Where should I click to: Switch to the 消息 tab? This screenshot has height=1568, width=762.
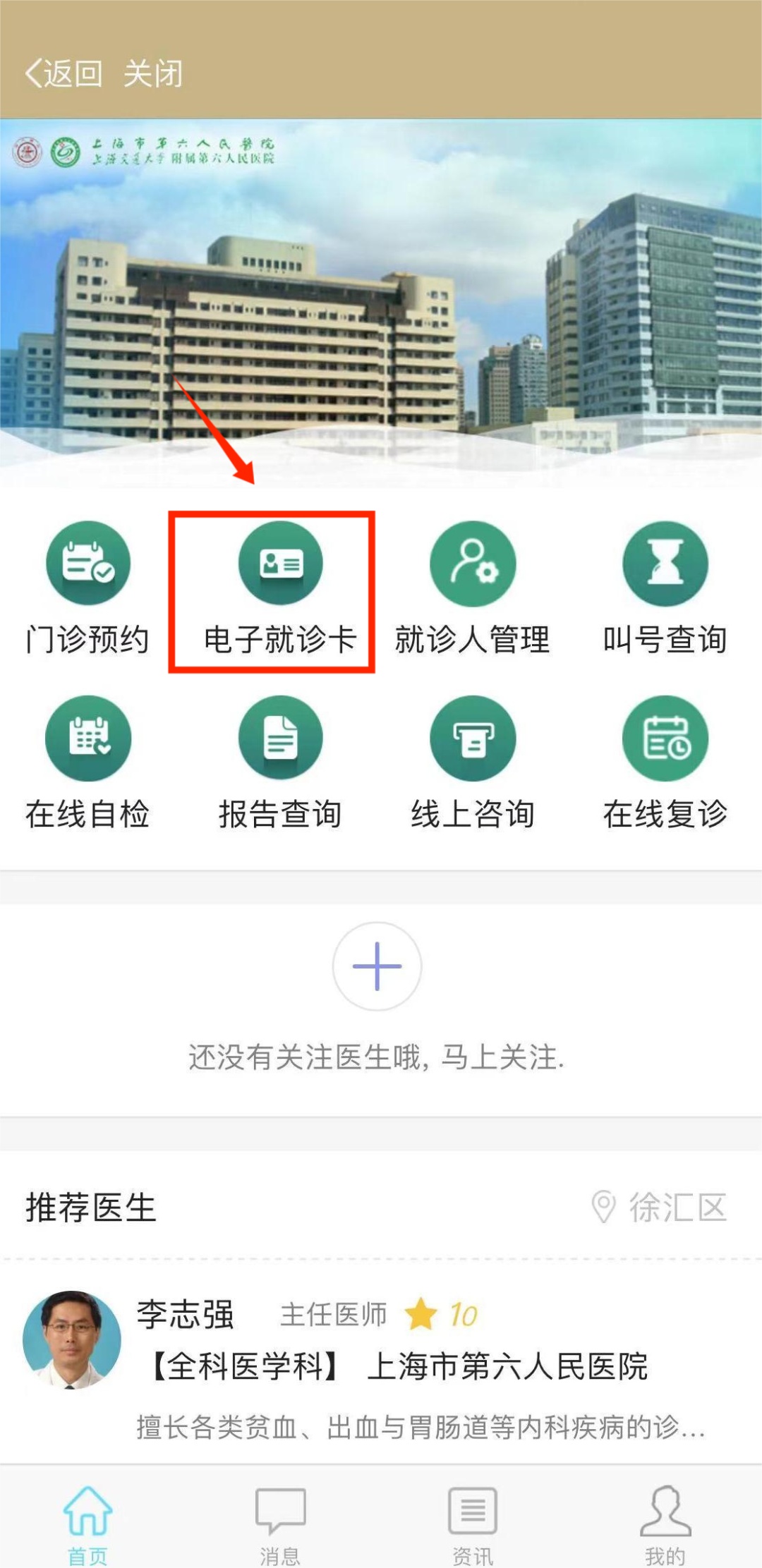pos(280,1524)
